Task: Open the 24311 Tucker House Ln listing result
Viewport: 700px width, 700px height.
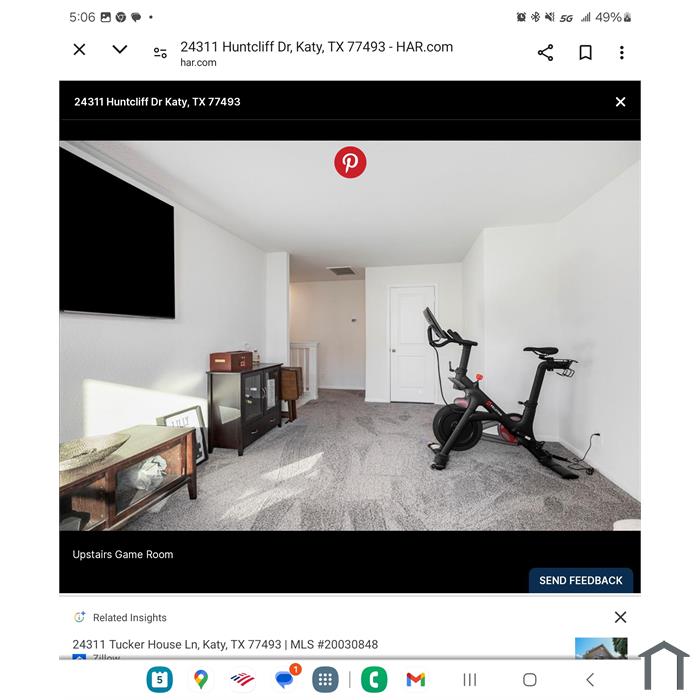Action: (x=225, y=645)
